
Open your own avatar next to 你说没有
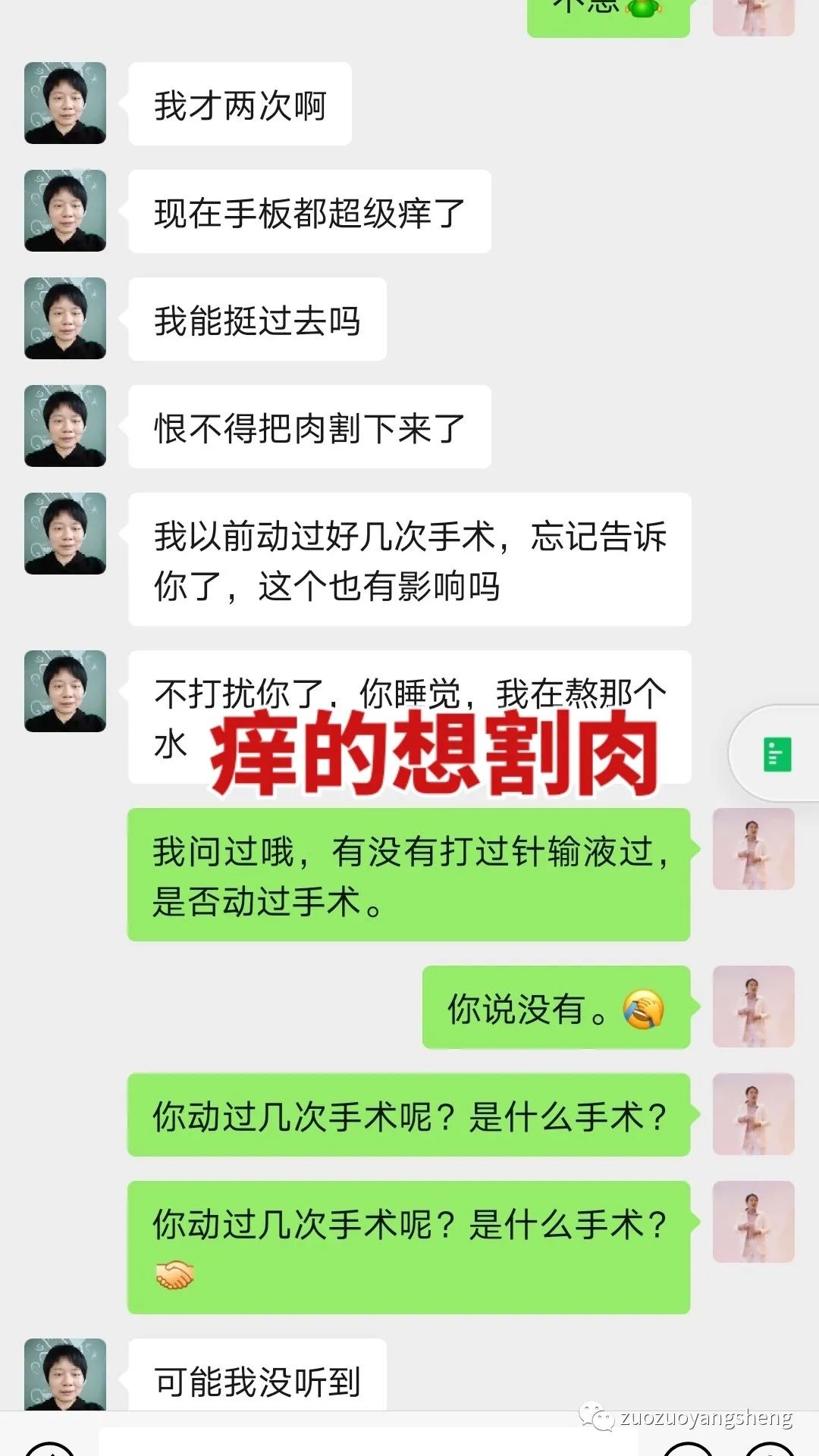752,1004
